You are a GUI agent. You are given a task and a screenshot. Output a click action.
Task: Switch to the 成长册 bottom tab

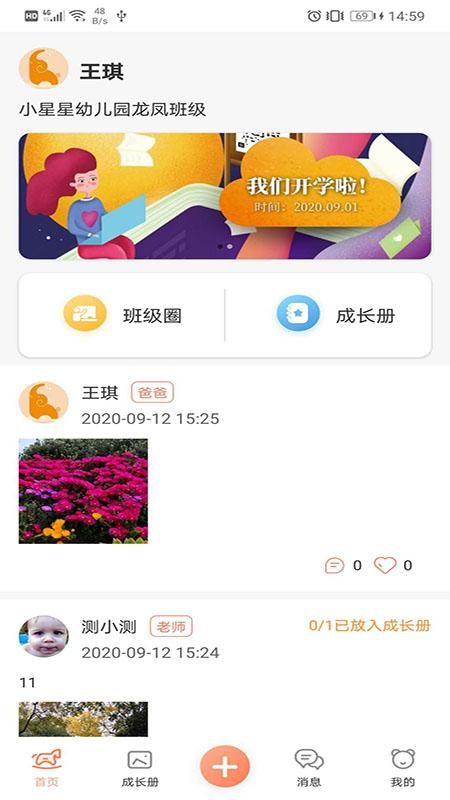click(140, 768)
